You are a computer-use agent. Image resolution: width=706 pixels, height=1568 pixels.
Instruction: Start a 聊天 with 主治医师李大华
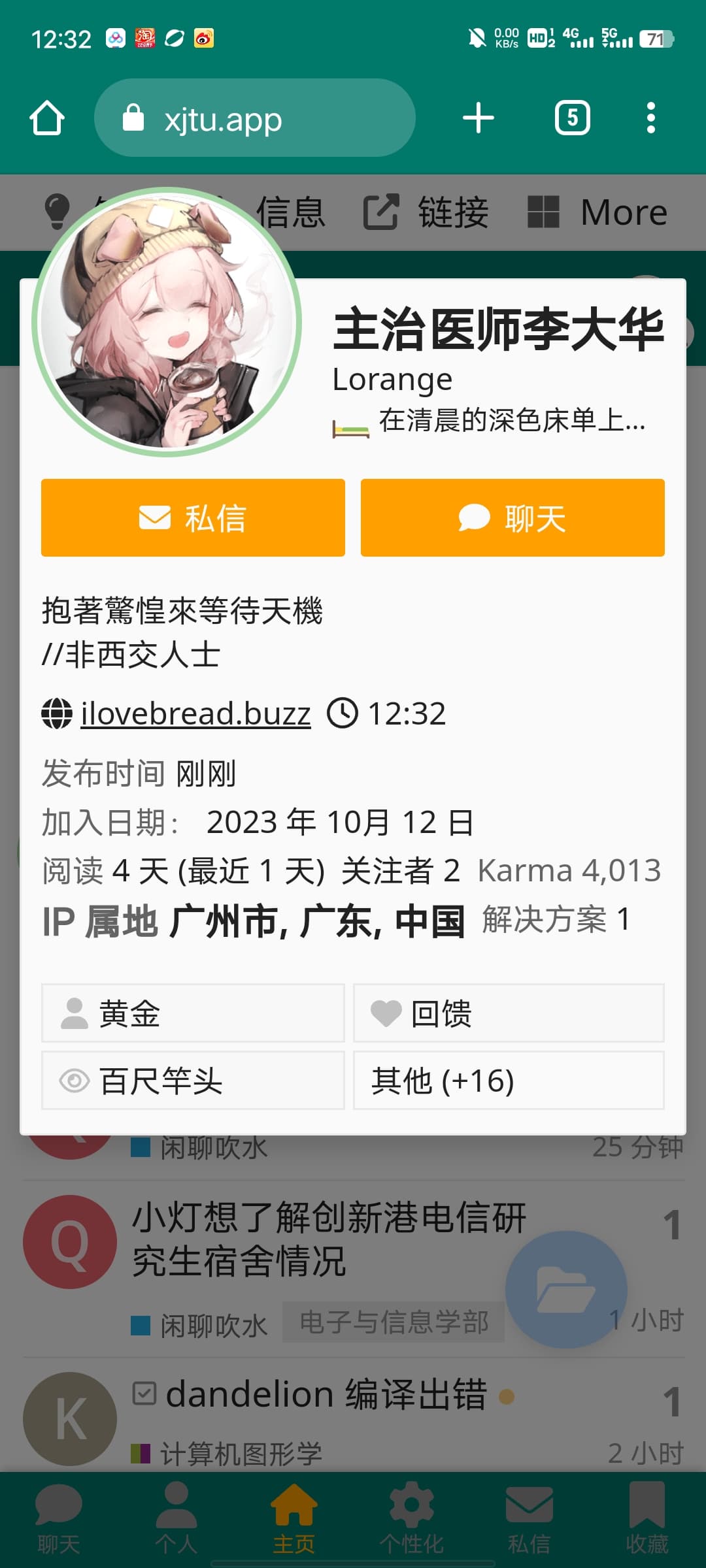coord(513,518)
